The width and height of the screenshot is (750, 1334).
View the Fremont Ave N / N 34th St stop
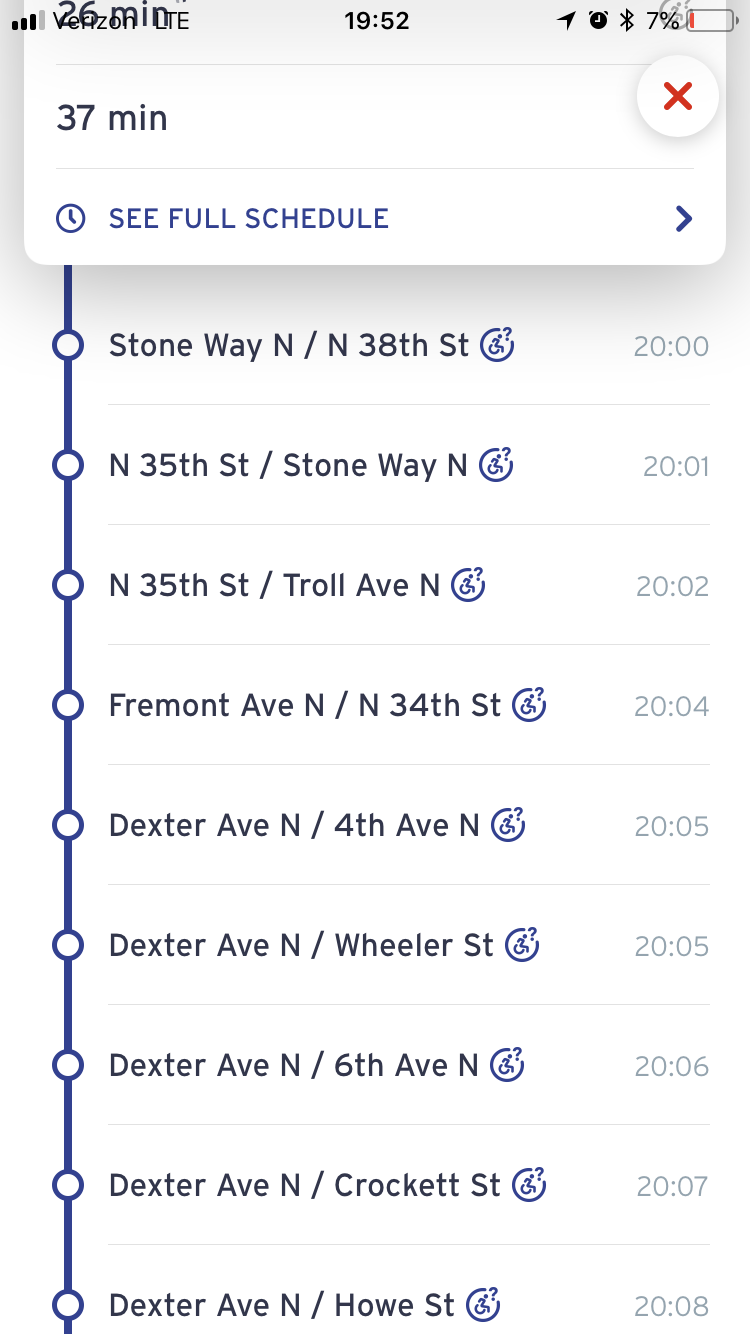(x=304, y=706)
